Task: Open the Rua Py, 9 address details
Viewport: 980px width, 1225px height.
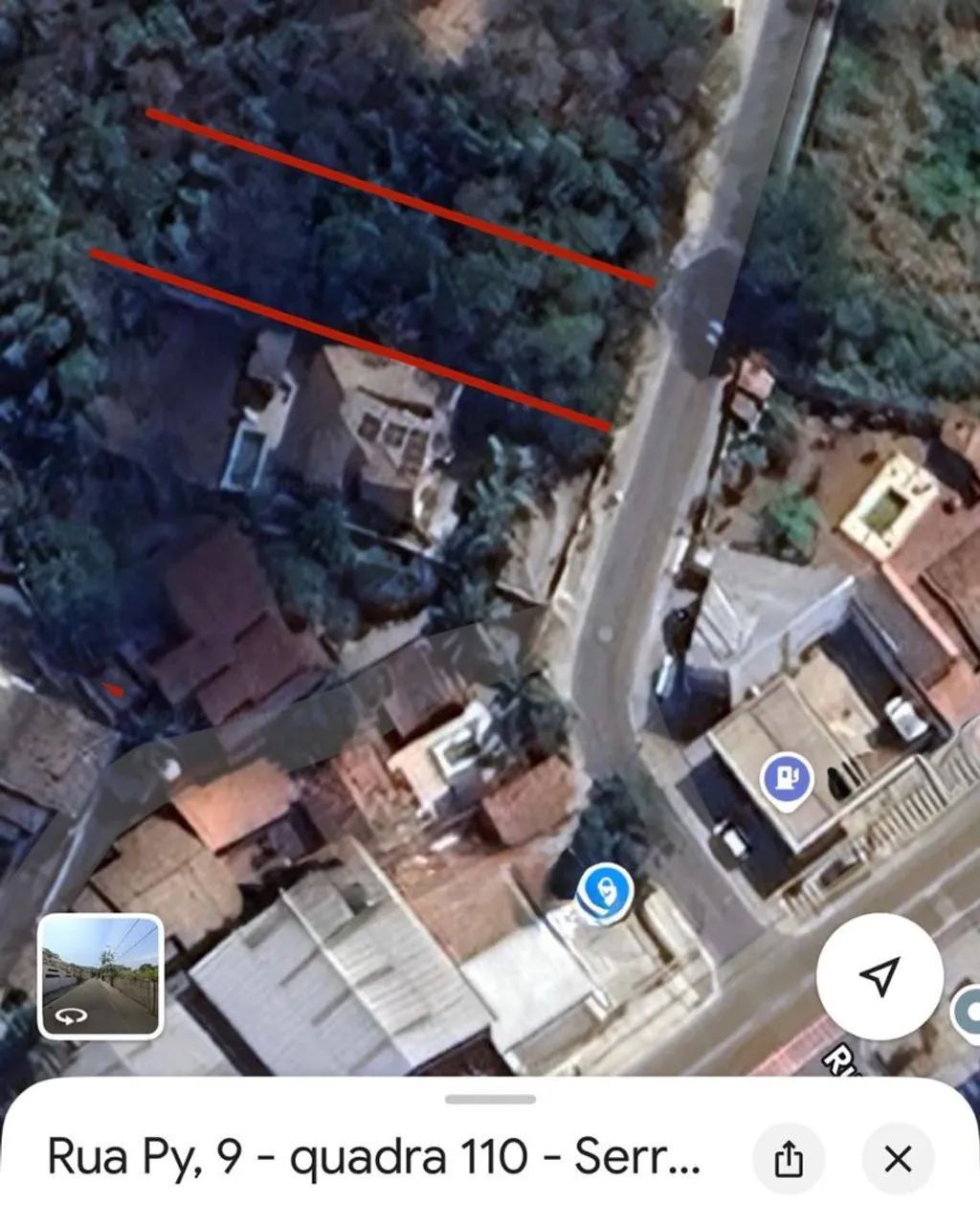Action: 373,1158
